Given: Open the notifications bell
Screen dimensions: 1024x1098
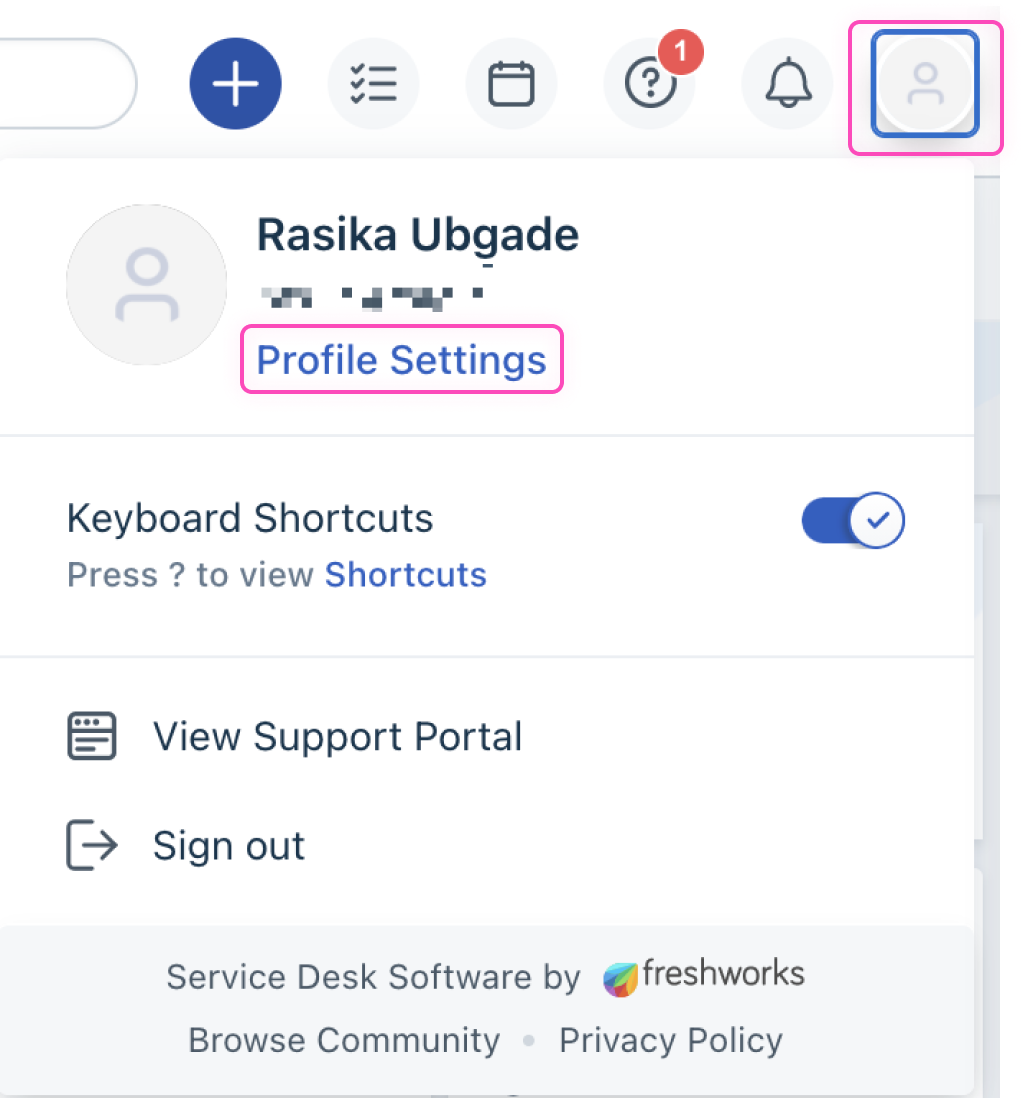Looking at the screenshot, I should pos(788,85).
